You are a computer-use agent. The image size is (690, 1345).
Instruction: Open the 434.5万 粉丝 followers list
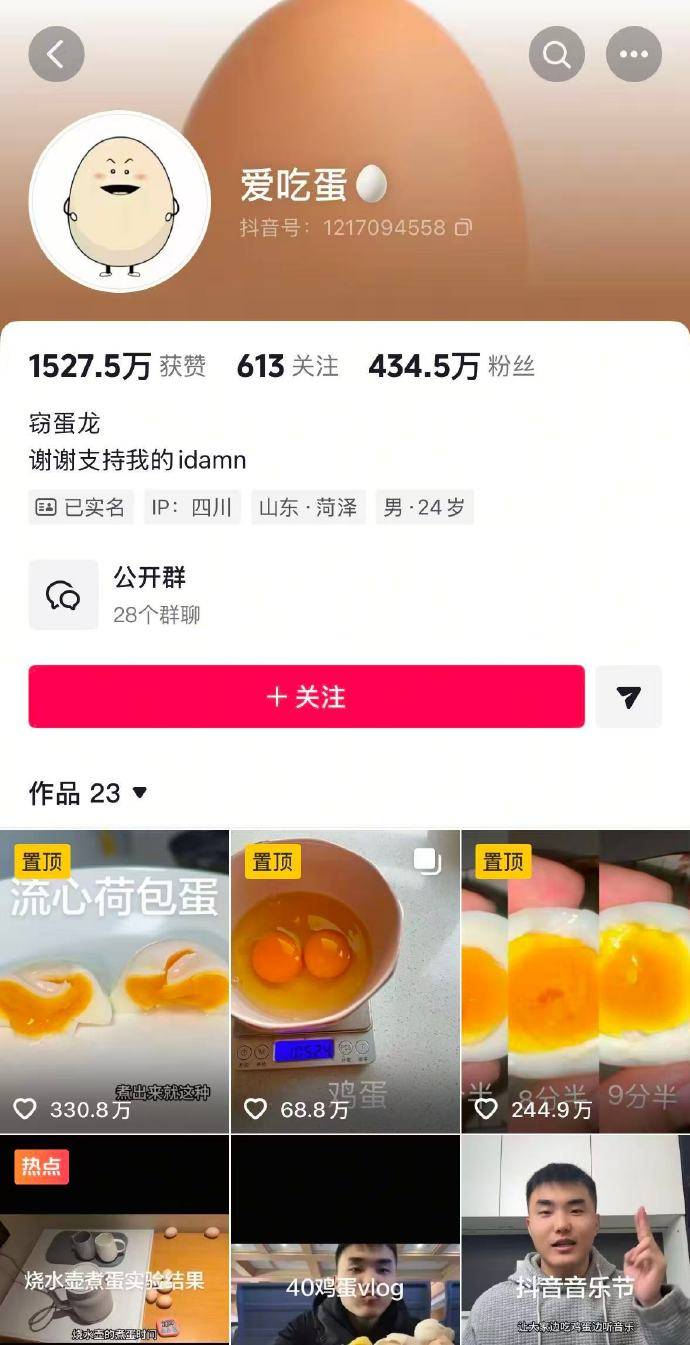[451, 367]
